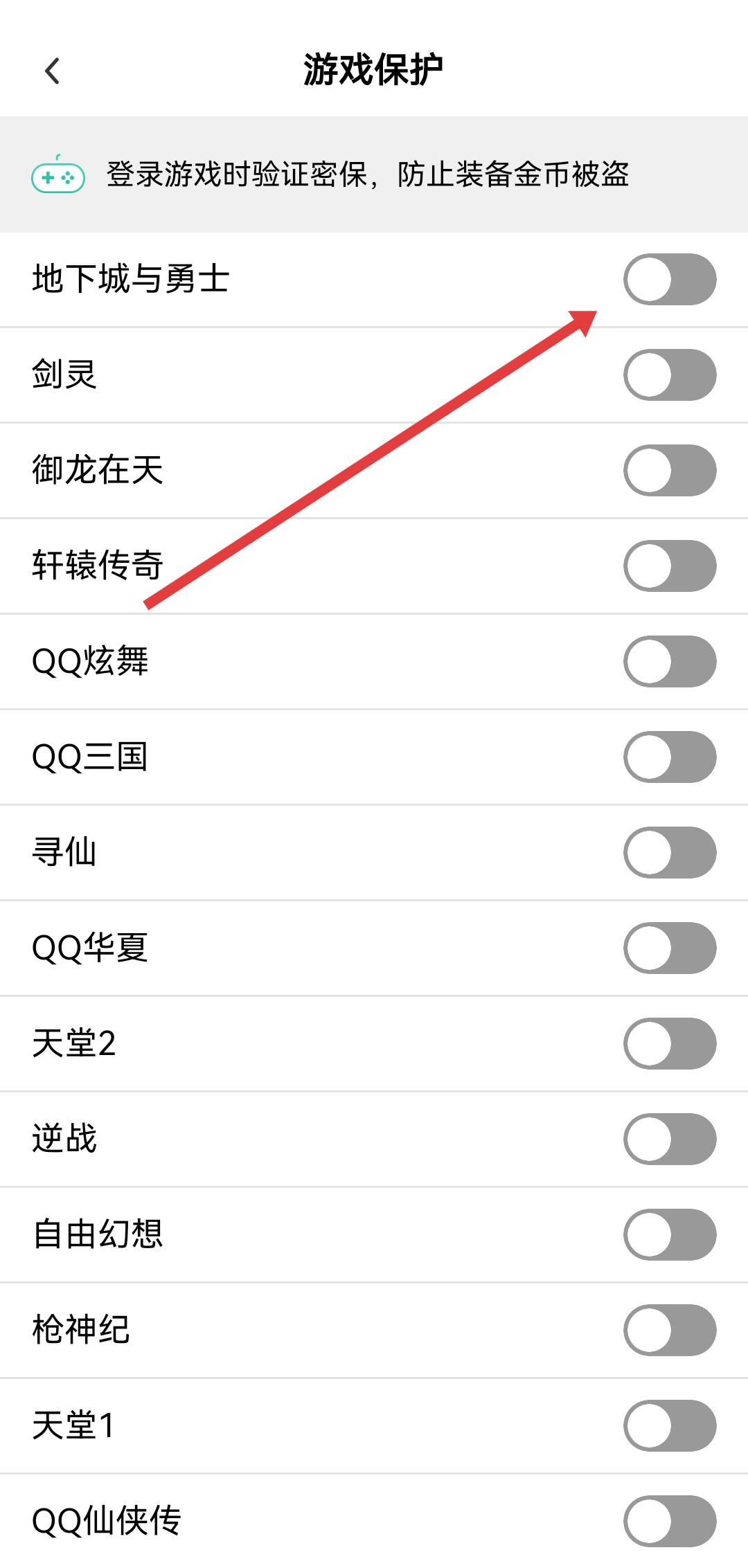748x1568 pixels.
Task: Toggle 御龙在天 game protection
Action: coord(669,471)
